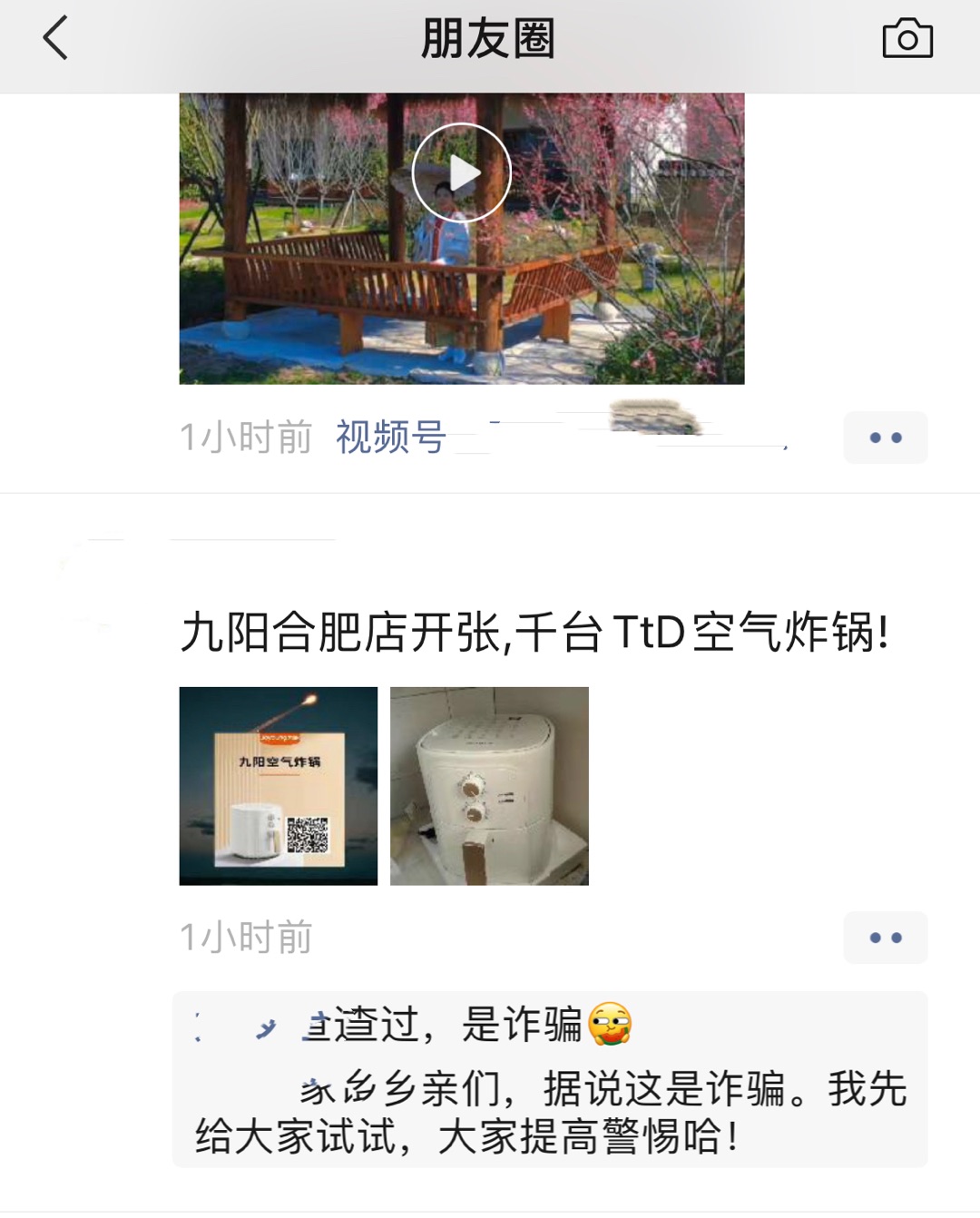View the white air fryer photo
The image size is (980, 1218).
[489, 786]
